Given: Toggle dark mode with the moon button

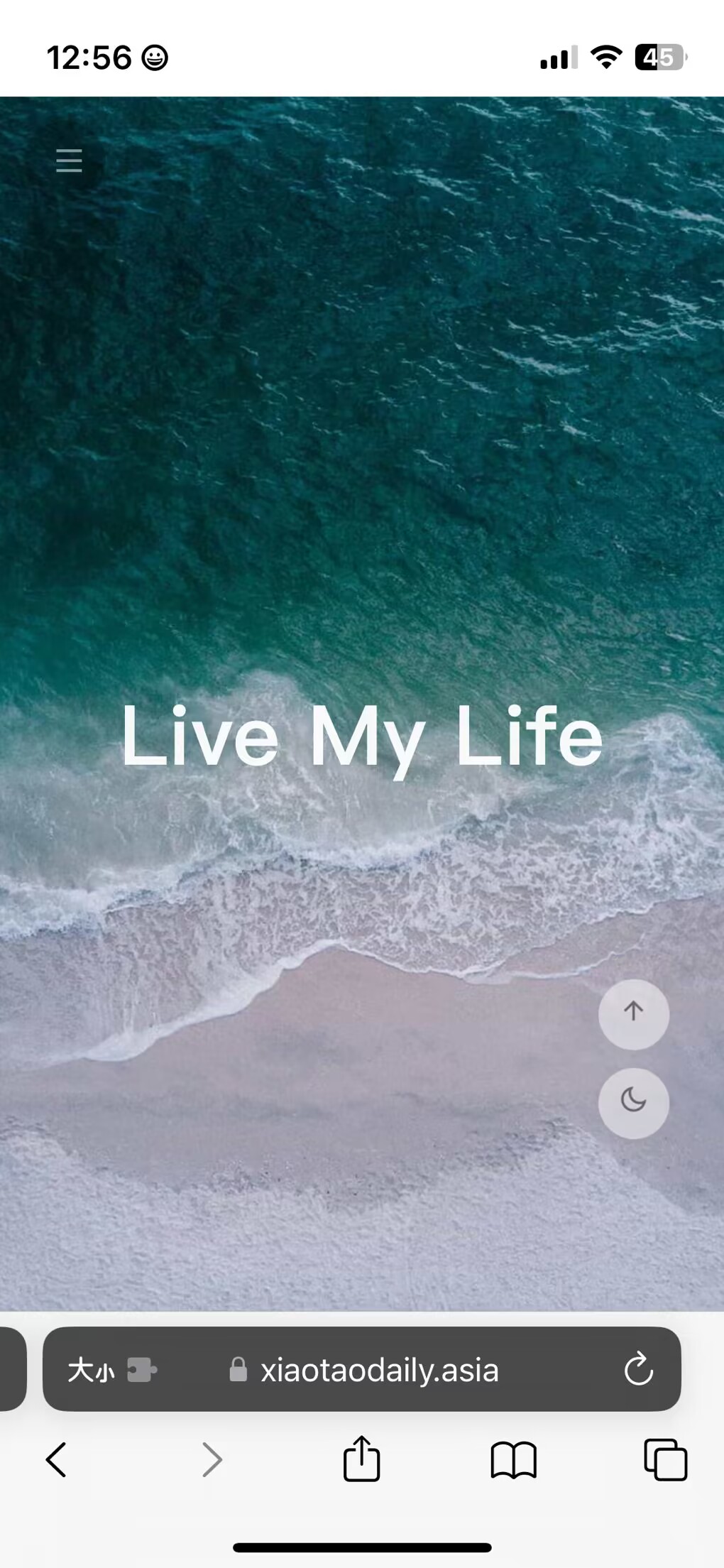Looking at the screenshot, I should click(x=633, y=1103).
